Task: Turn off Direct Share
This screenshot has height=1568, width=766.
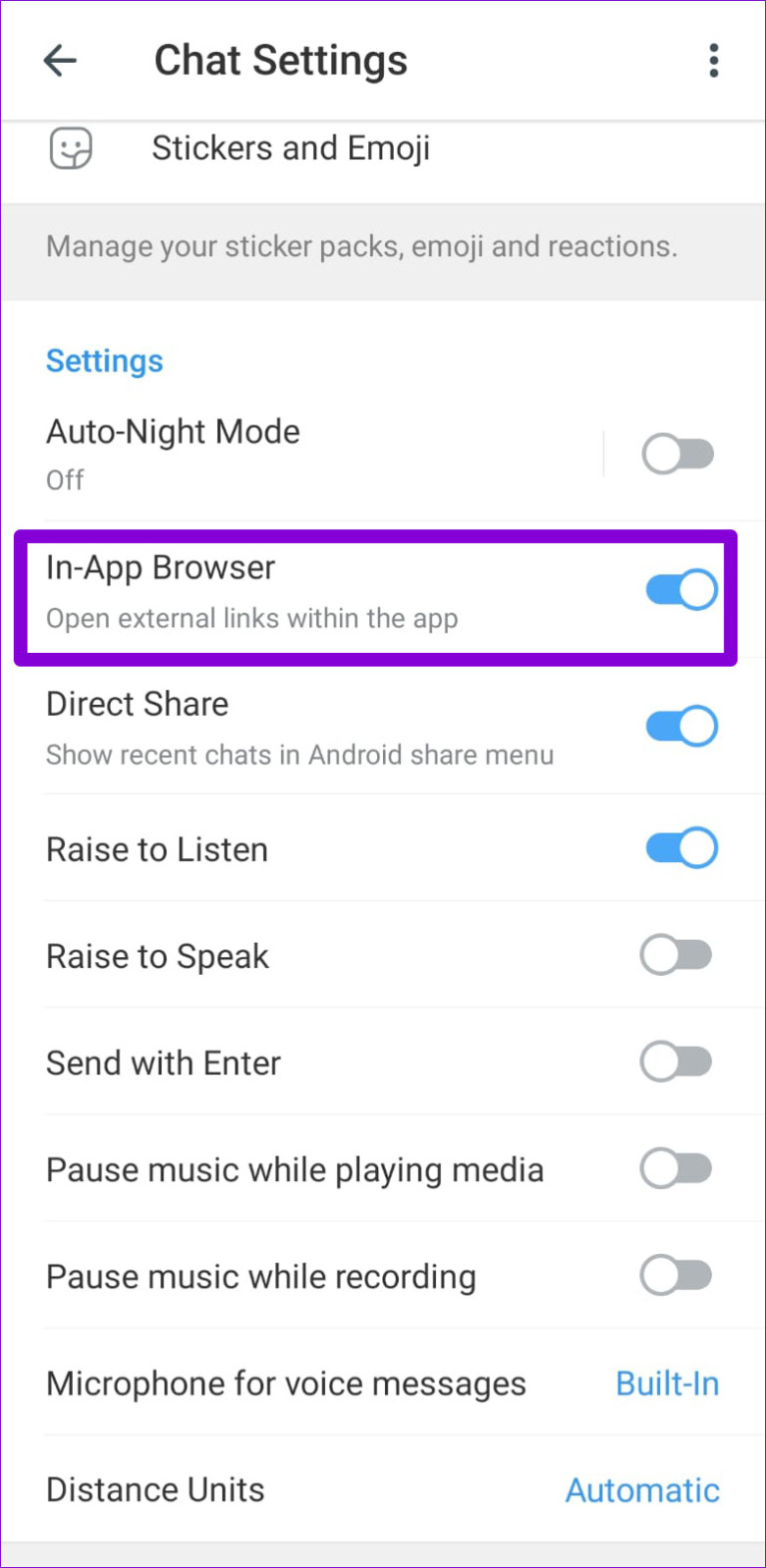Action: click(681, 727)
